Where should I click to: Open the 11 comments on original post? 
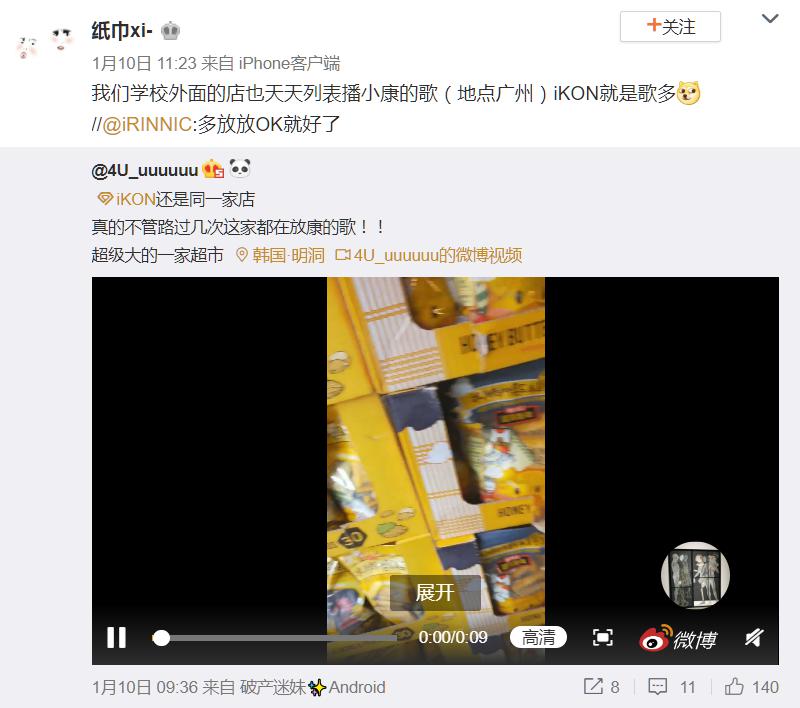671,687
